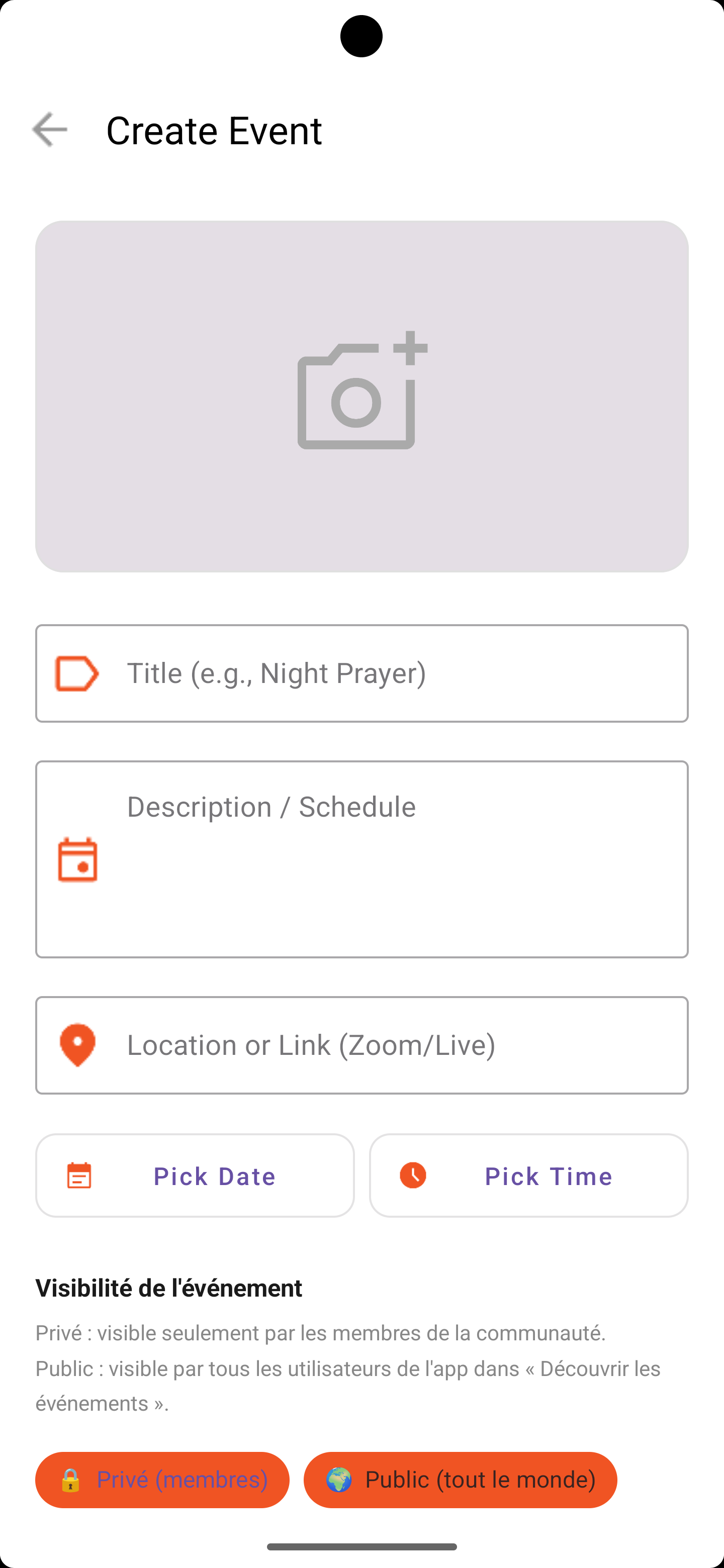
Task: Select the Privé (membres) visibility chip
Action: (162, 1480)
